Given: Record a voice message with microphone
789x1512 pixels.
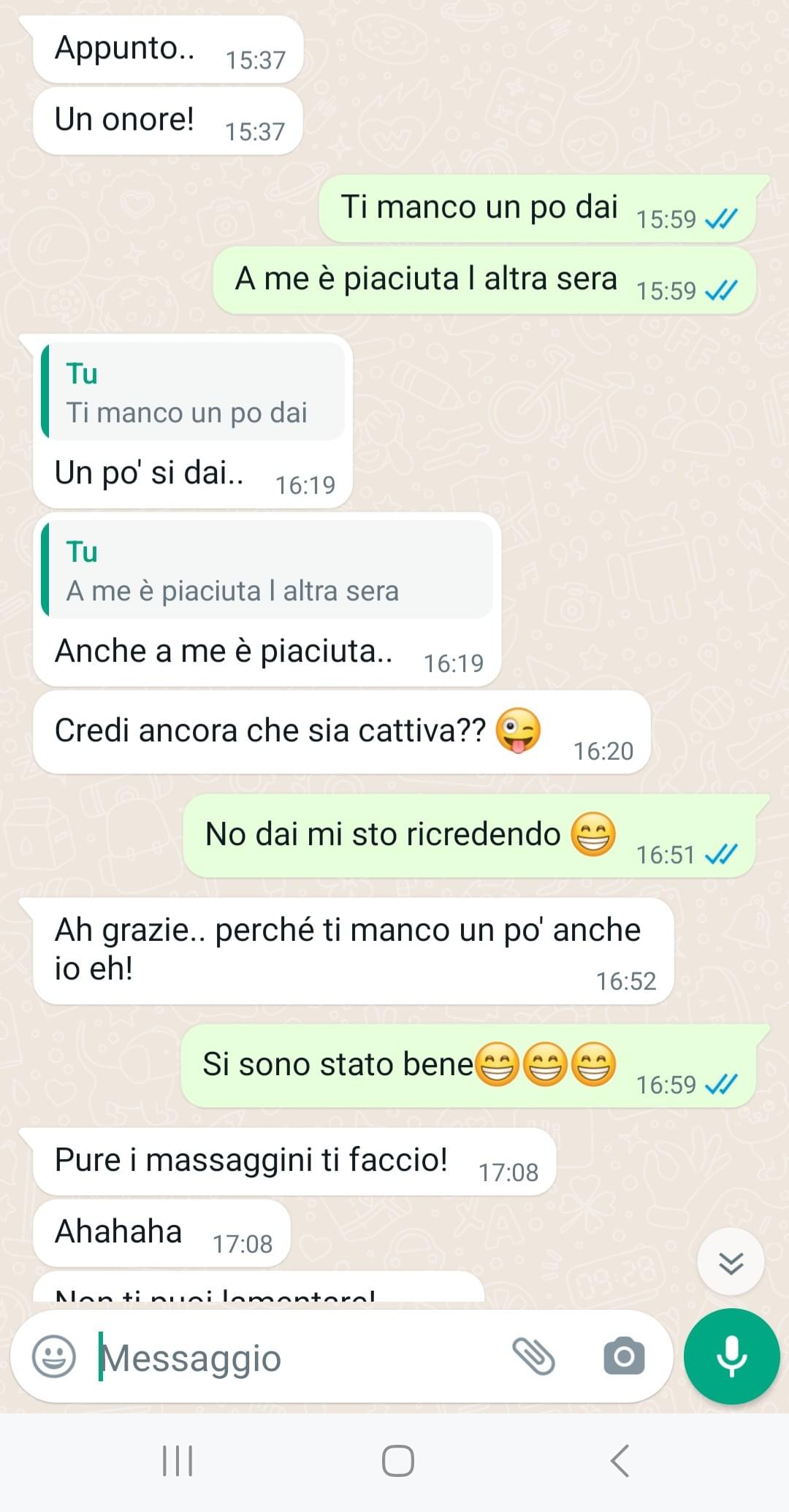Looking at the screenshot, I should (731, 1356).
